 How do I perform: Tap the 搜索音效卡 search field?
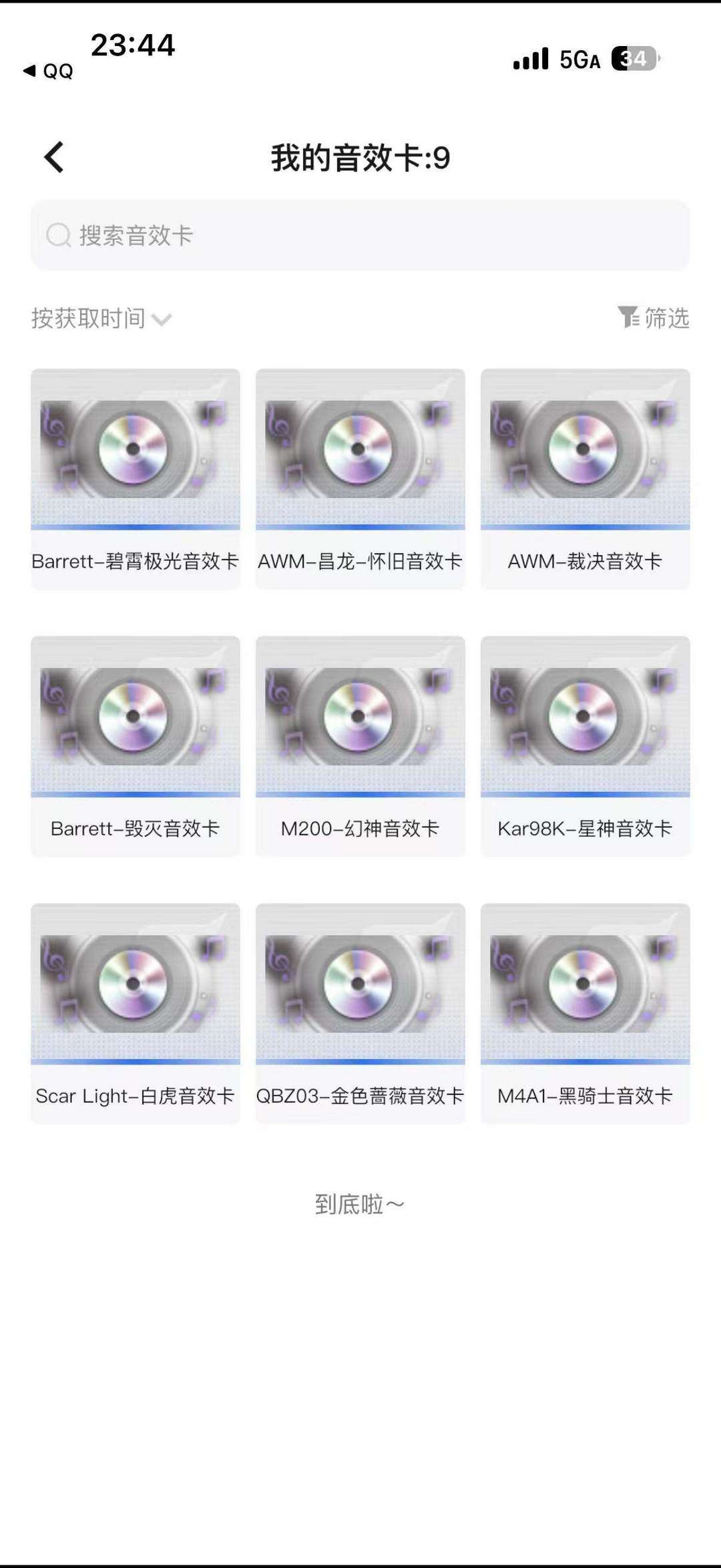point(359,235)
